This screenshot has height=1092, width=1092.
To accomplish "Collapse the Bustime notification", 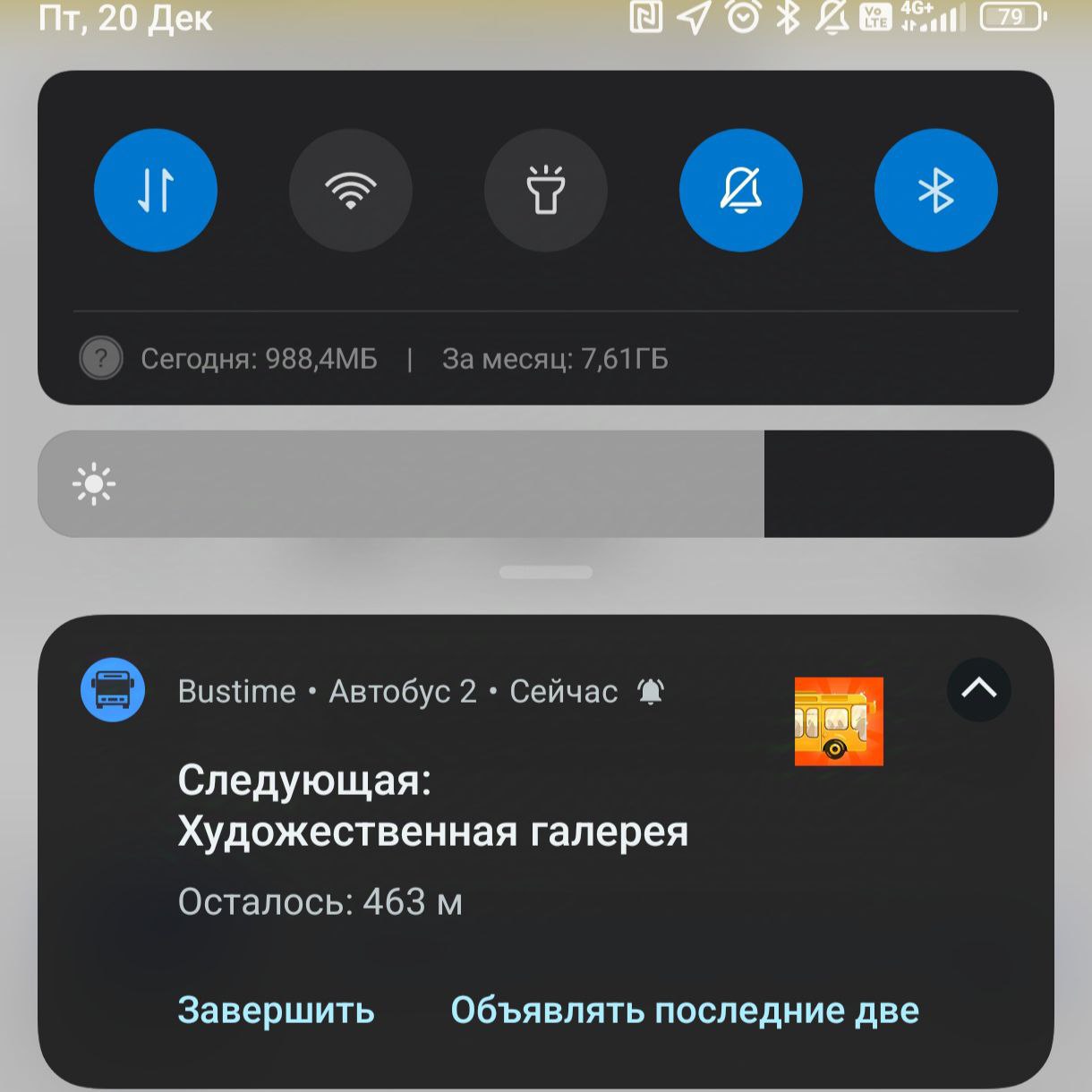I will [x=978, y=689].
